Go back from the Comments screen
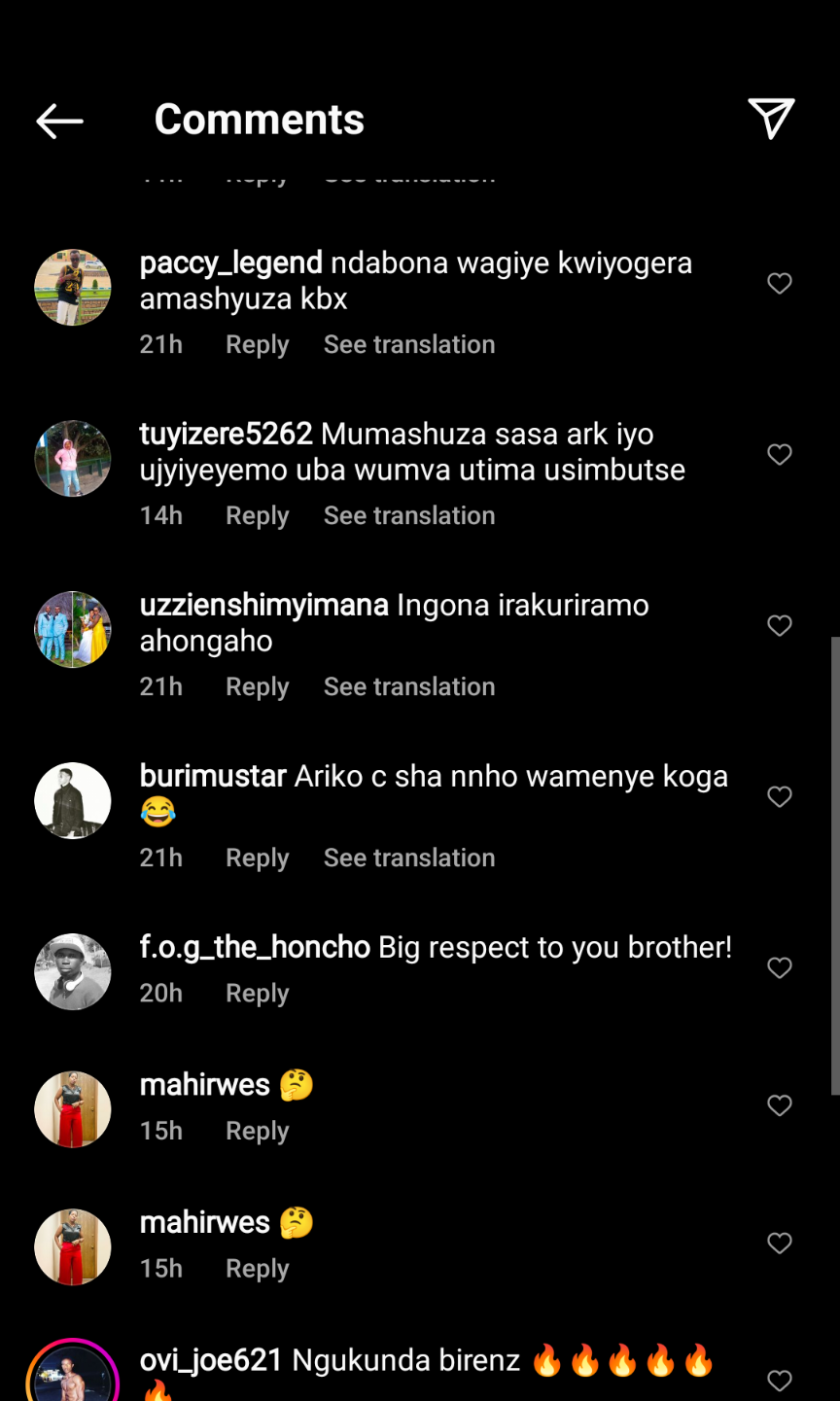 [x=59, y=121]
